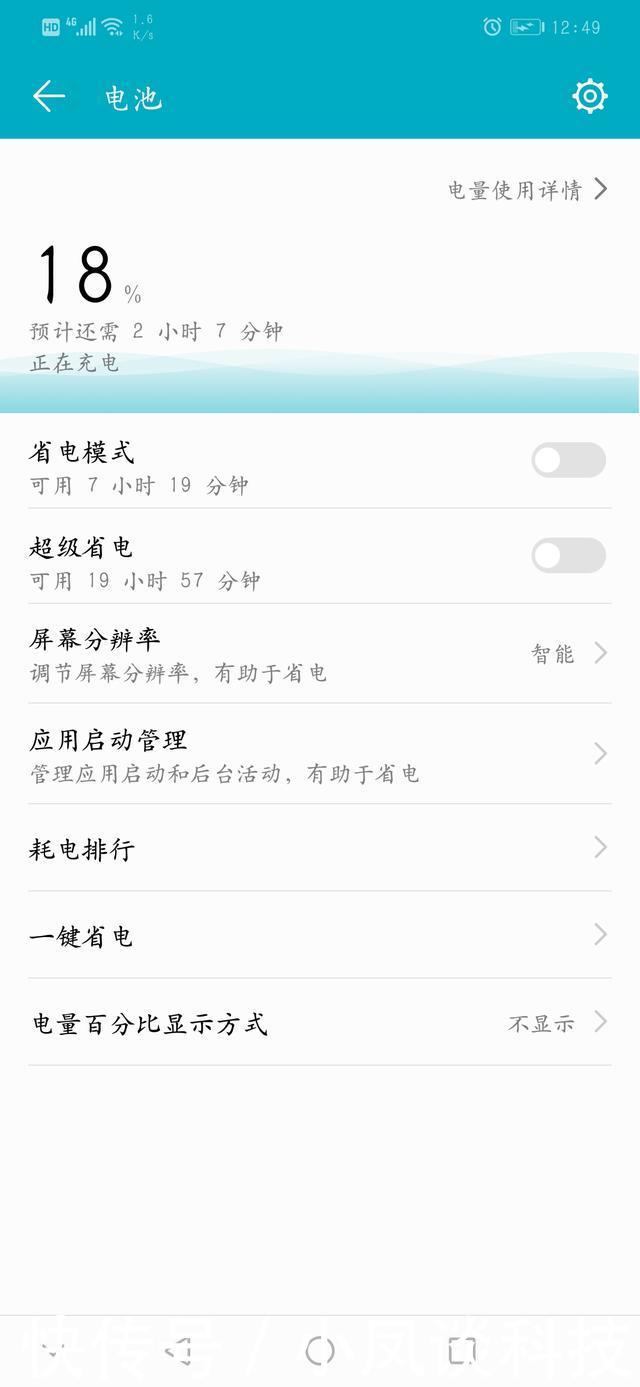Tap the system home button
This screenshot has width=640, height=1387.
tap(320, 1352)
